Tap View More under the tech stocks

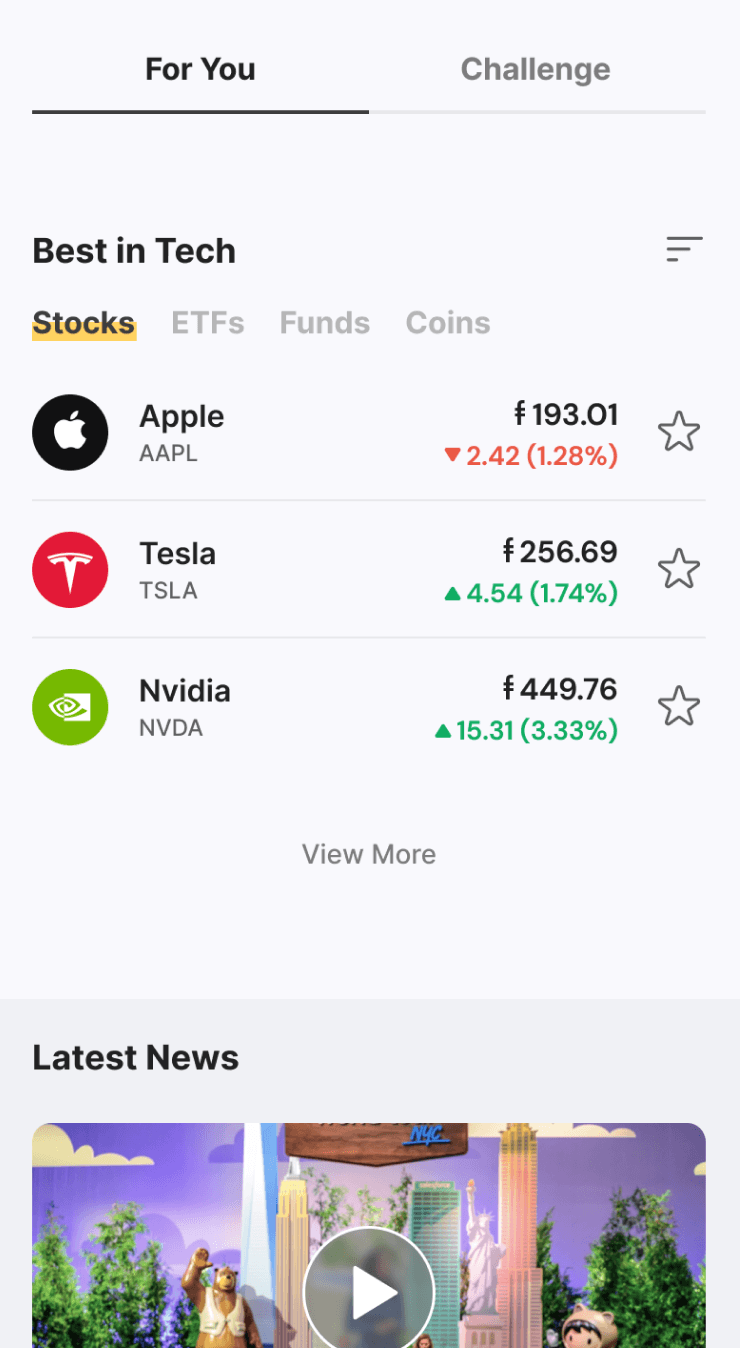pos(369,854)
